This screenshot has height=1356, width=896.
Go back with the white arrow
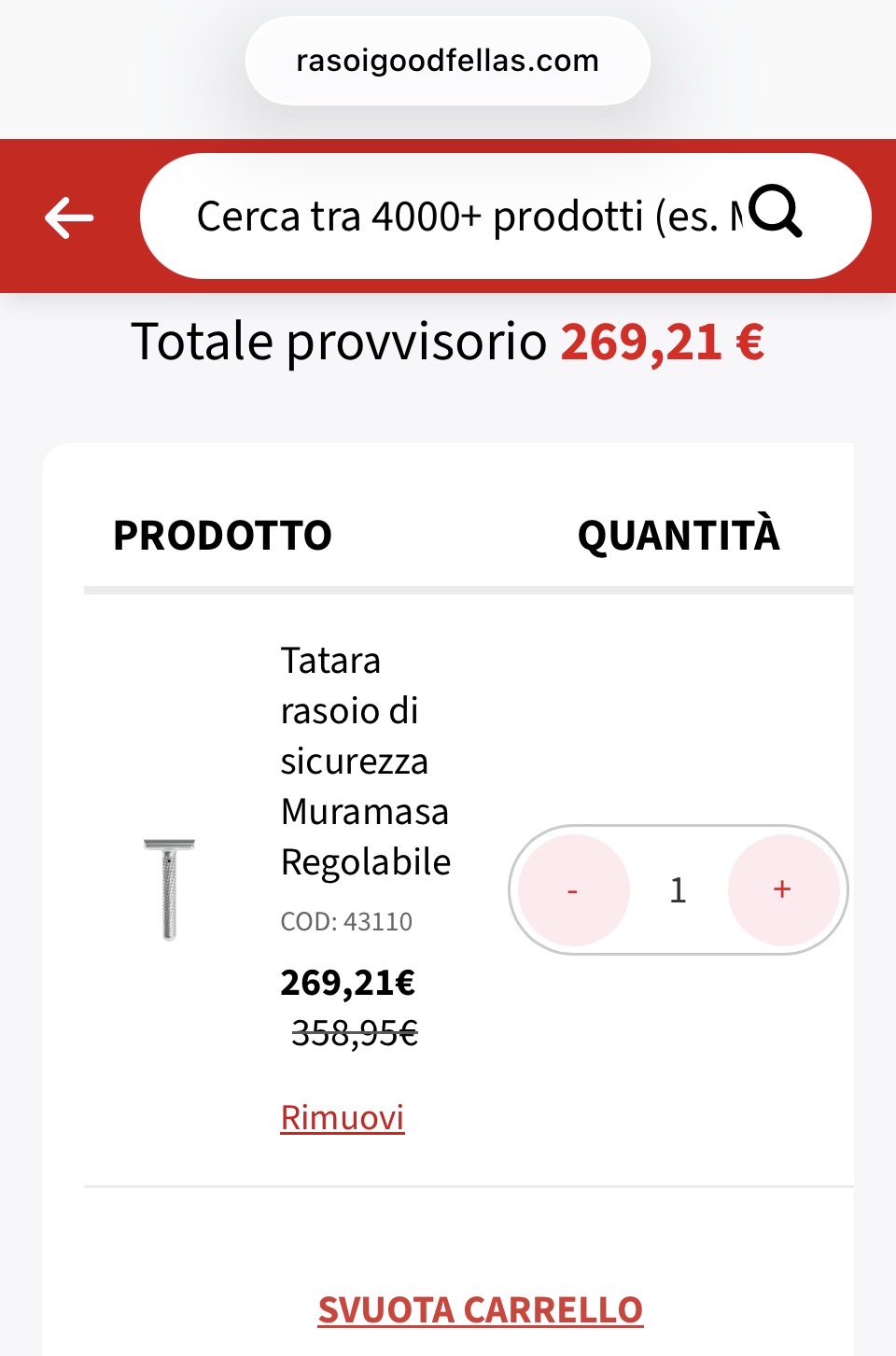(69, 217)
